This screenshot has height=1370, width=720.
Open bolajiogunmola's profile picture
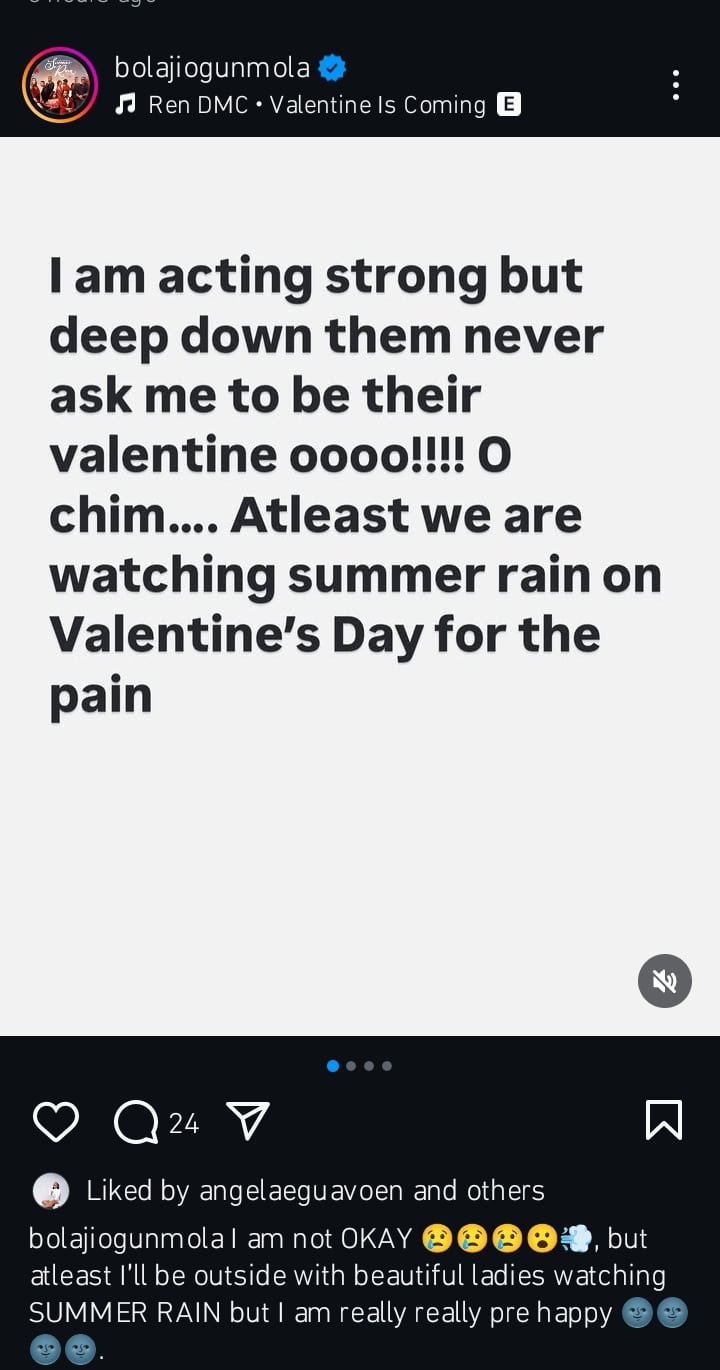point(61,84)
